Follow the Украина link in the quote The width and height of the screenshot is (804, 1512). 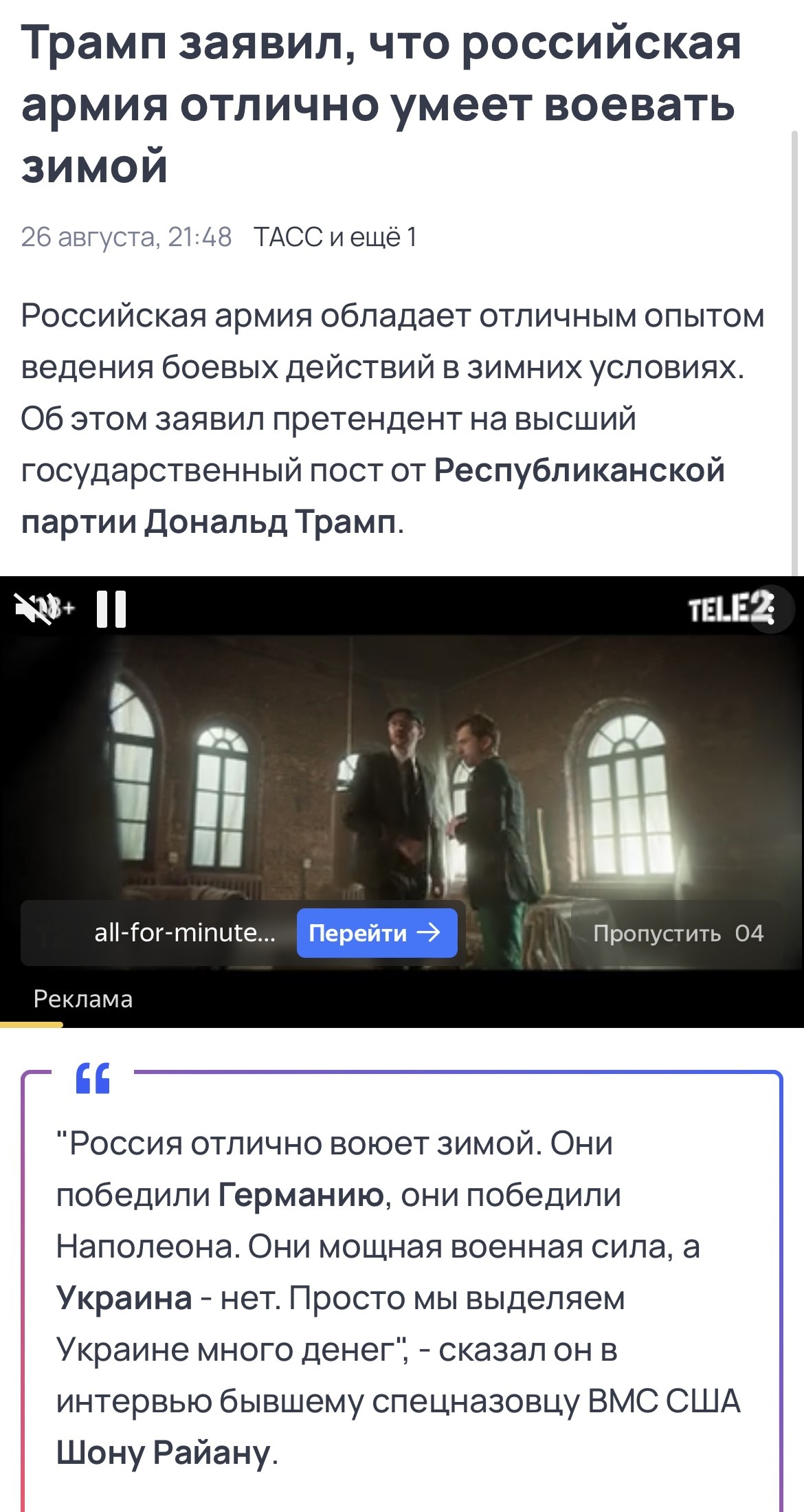[124, 1297]
